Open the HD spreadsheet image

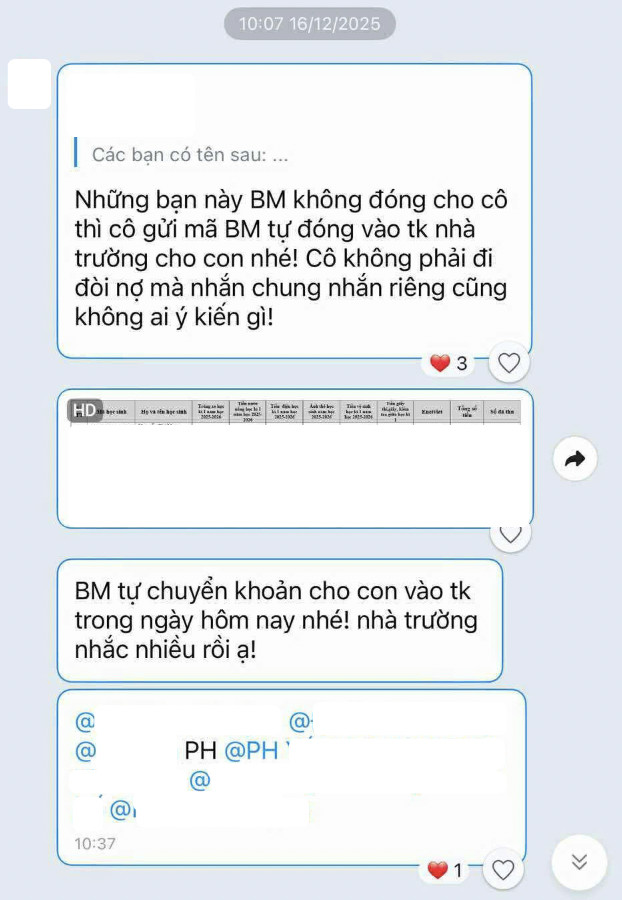(294, 458)
